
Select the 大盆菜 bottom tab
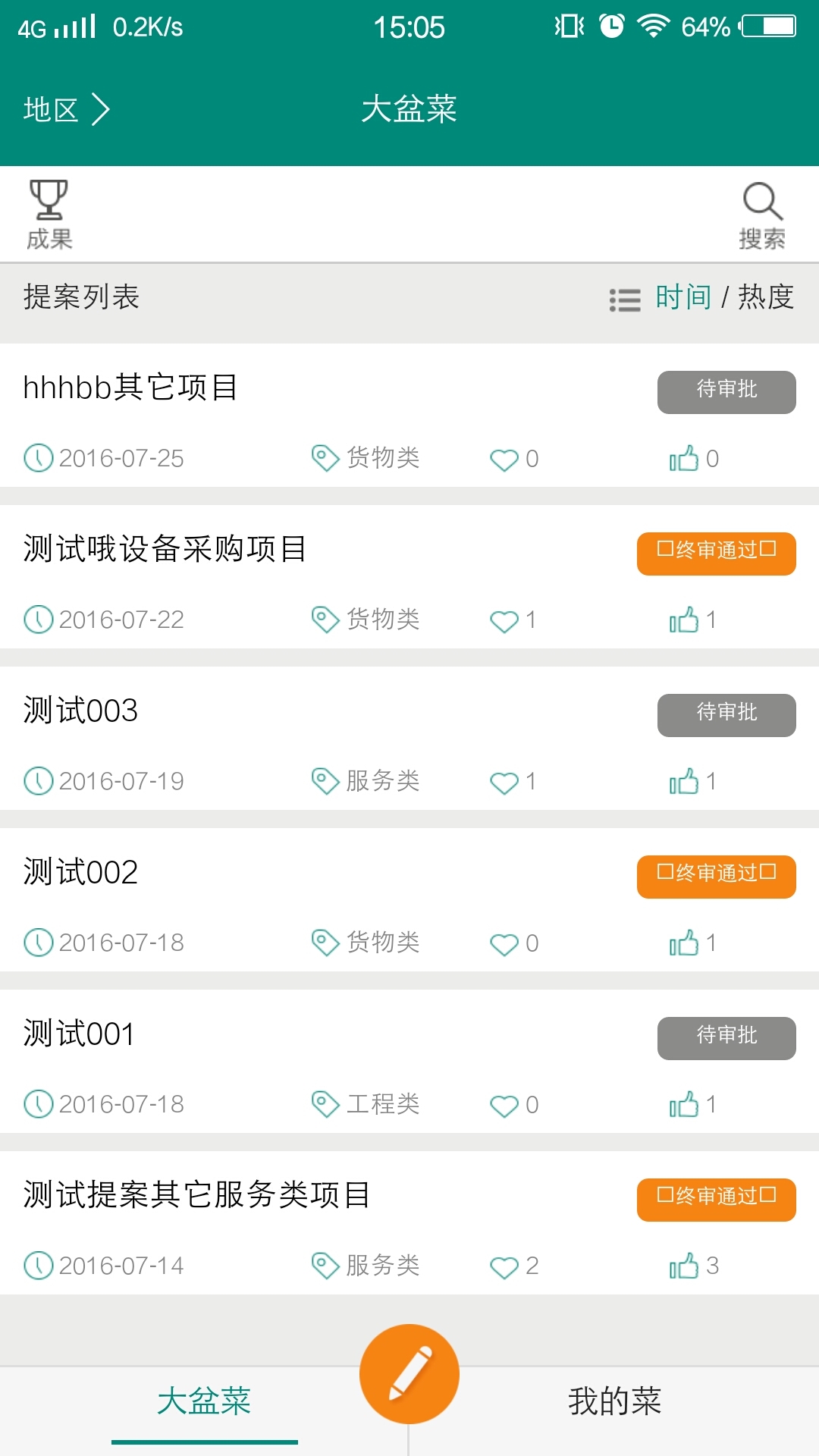click(x=204, y=1401)
